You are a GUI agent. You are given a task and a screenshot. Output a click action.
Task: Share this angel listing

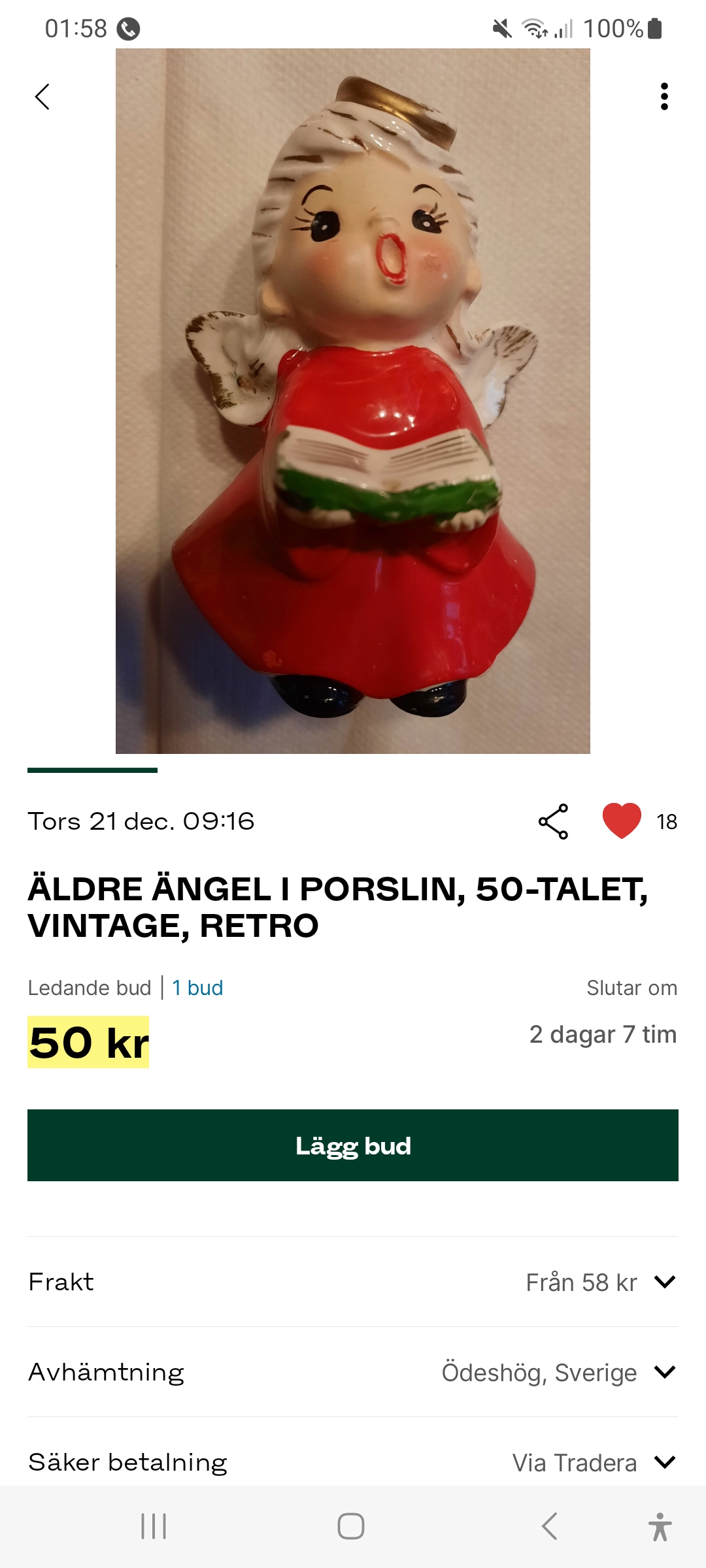553,821
